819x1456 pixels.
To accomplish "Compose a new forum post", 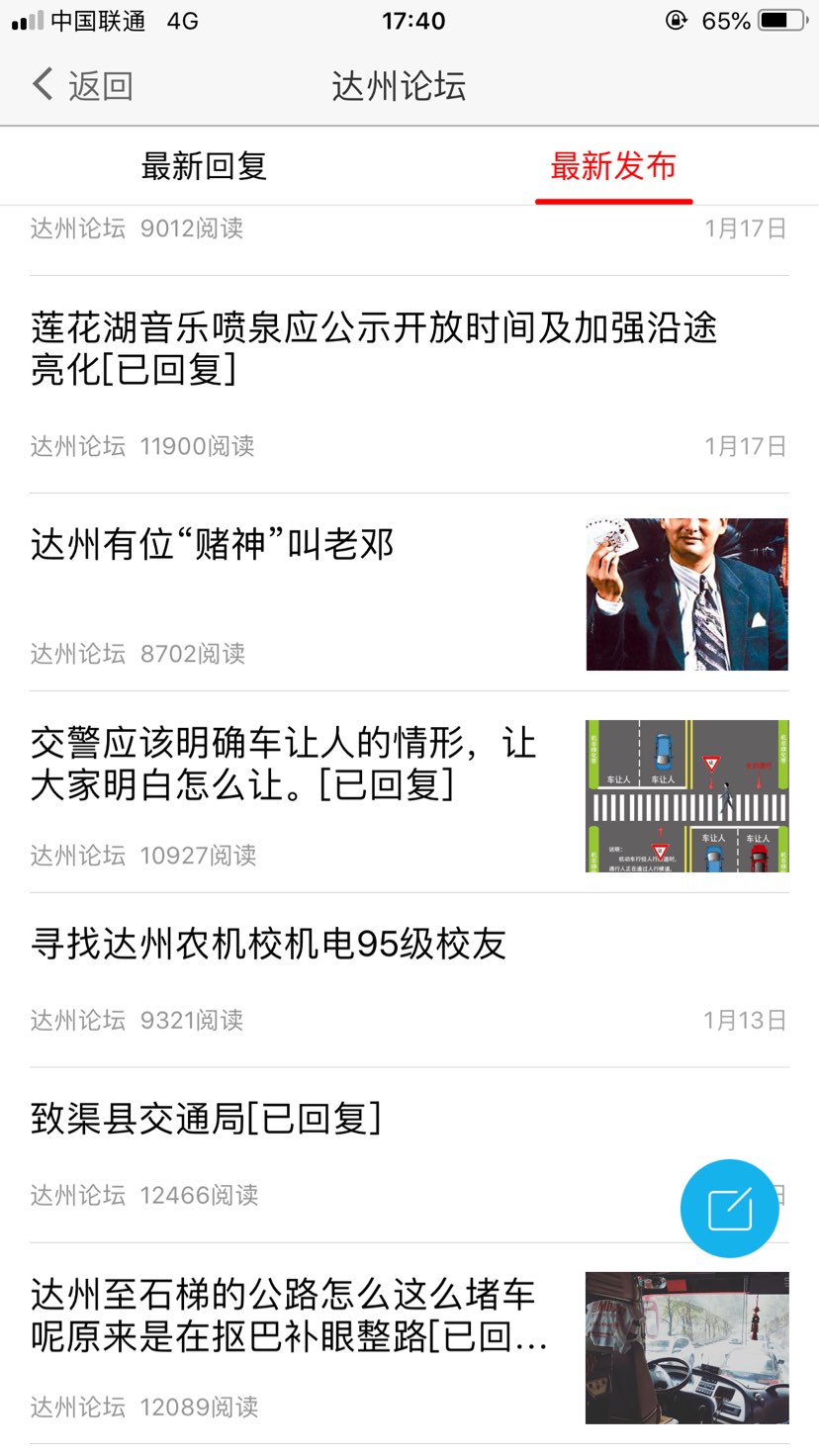I will coord(729,1208).
